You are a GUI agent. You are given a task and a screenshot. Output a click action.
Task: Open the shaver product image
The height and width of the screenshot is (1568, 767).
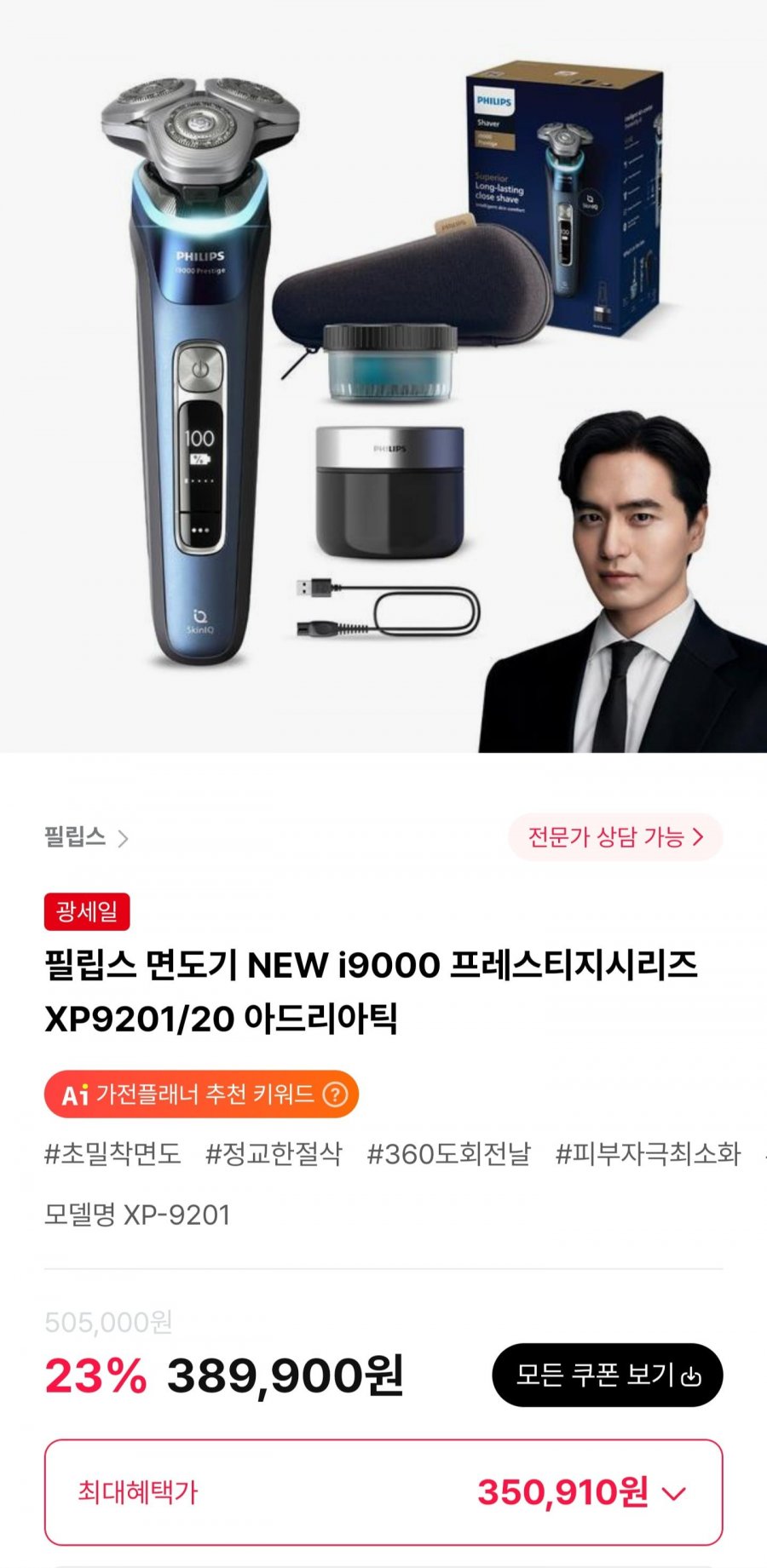coord(383,375)
